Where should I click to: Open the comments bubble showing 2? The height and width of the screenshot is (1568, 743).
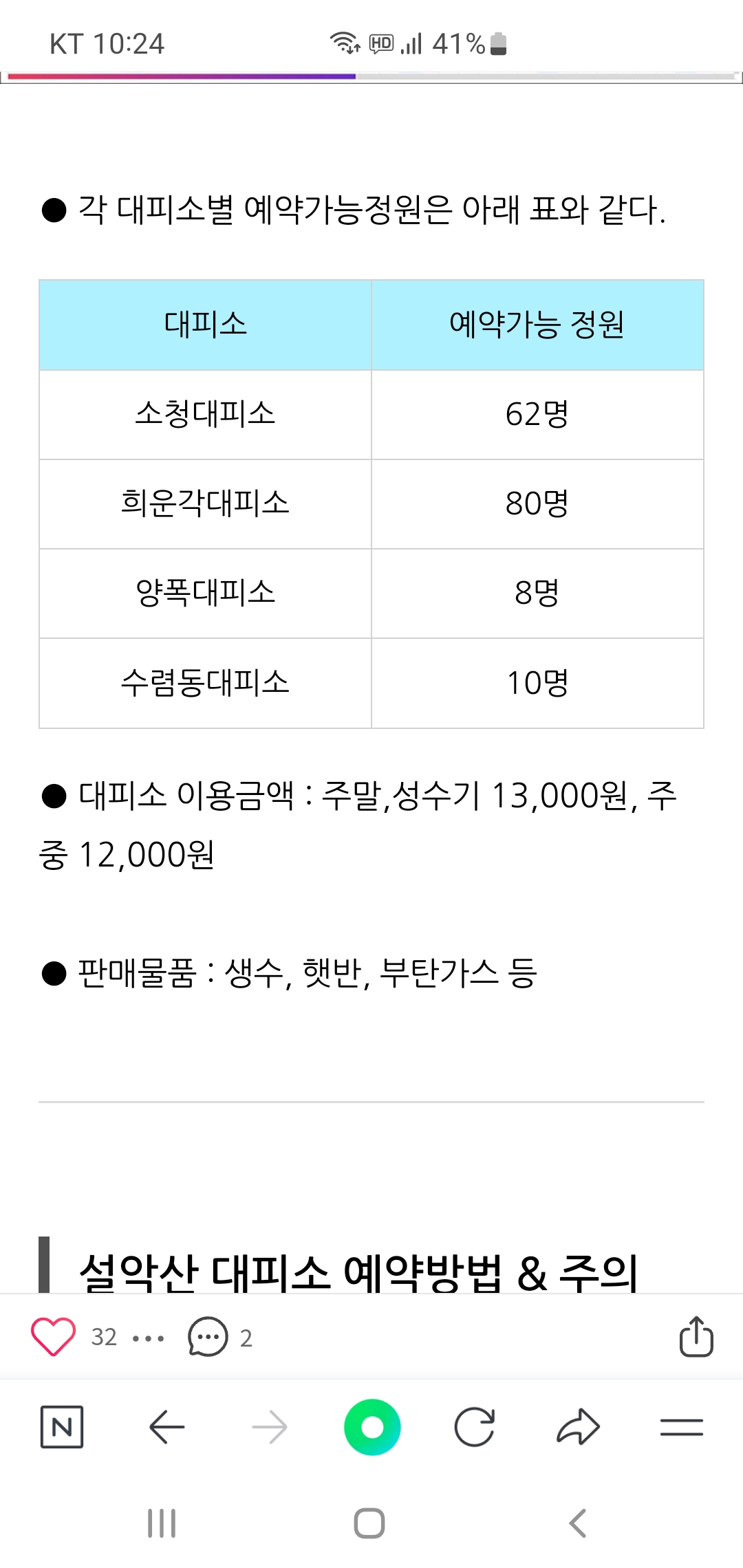[x=208, y=1337]
